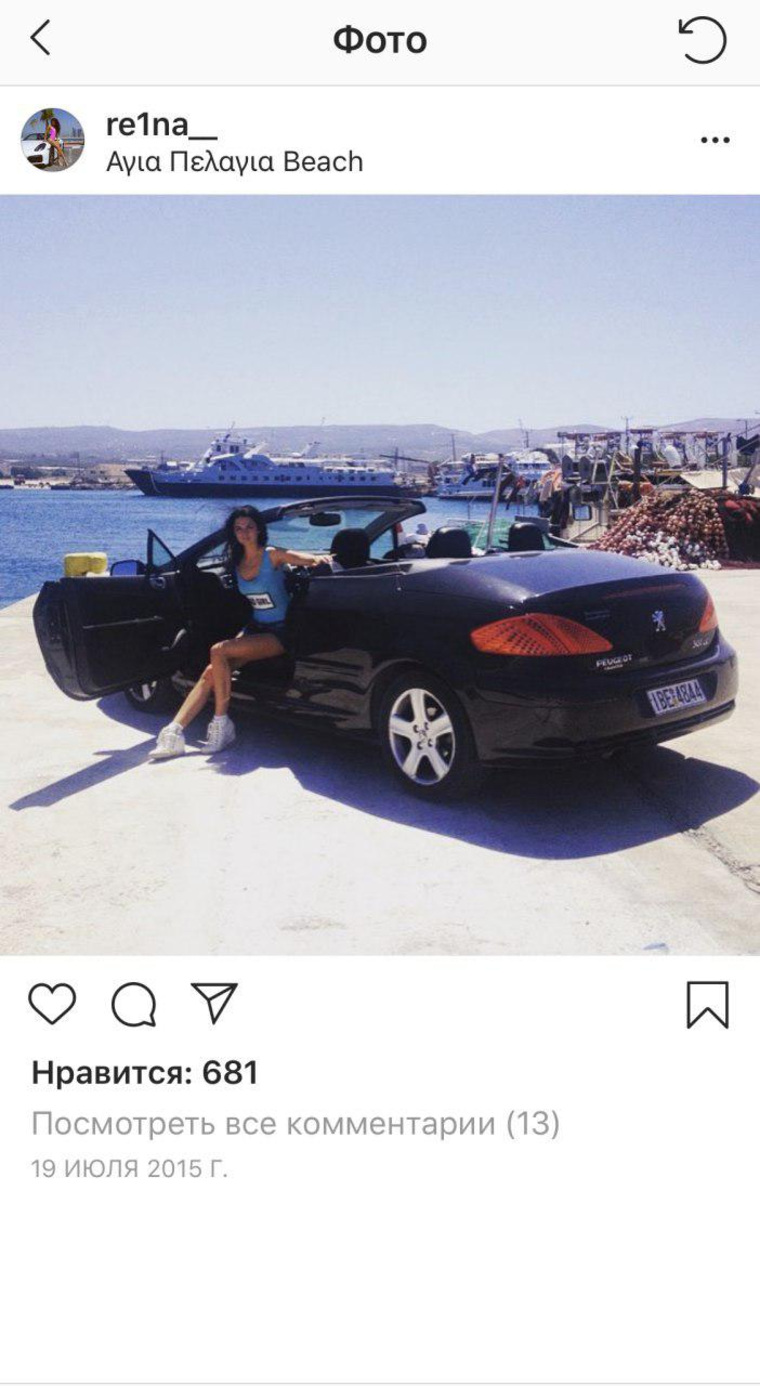Share the post via paper plane icon

pyautogui.click(x=213, y=1003)
